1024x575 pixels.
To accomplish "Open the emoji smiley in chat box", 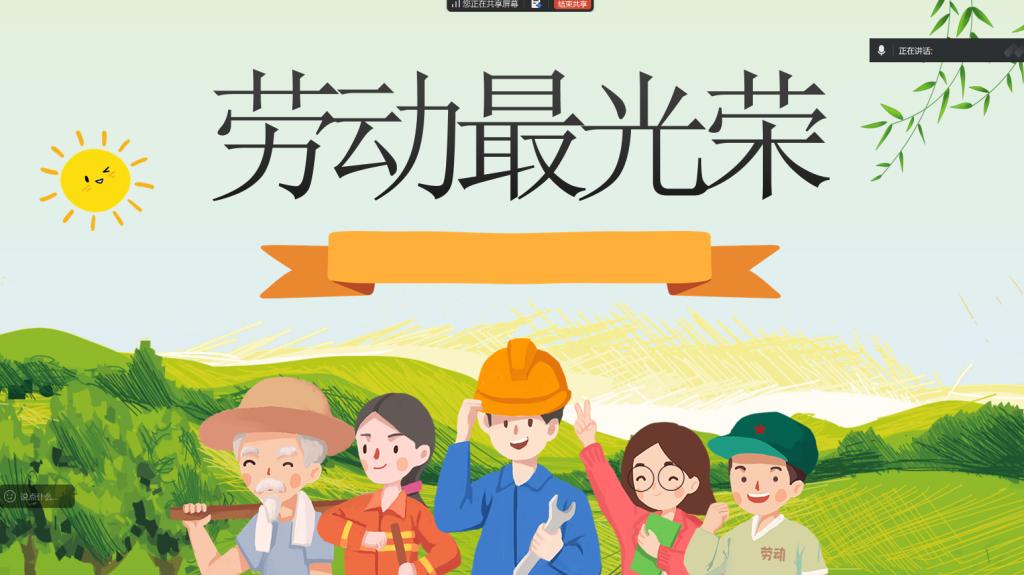I will [10, 496].
